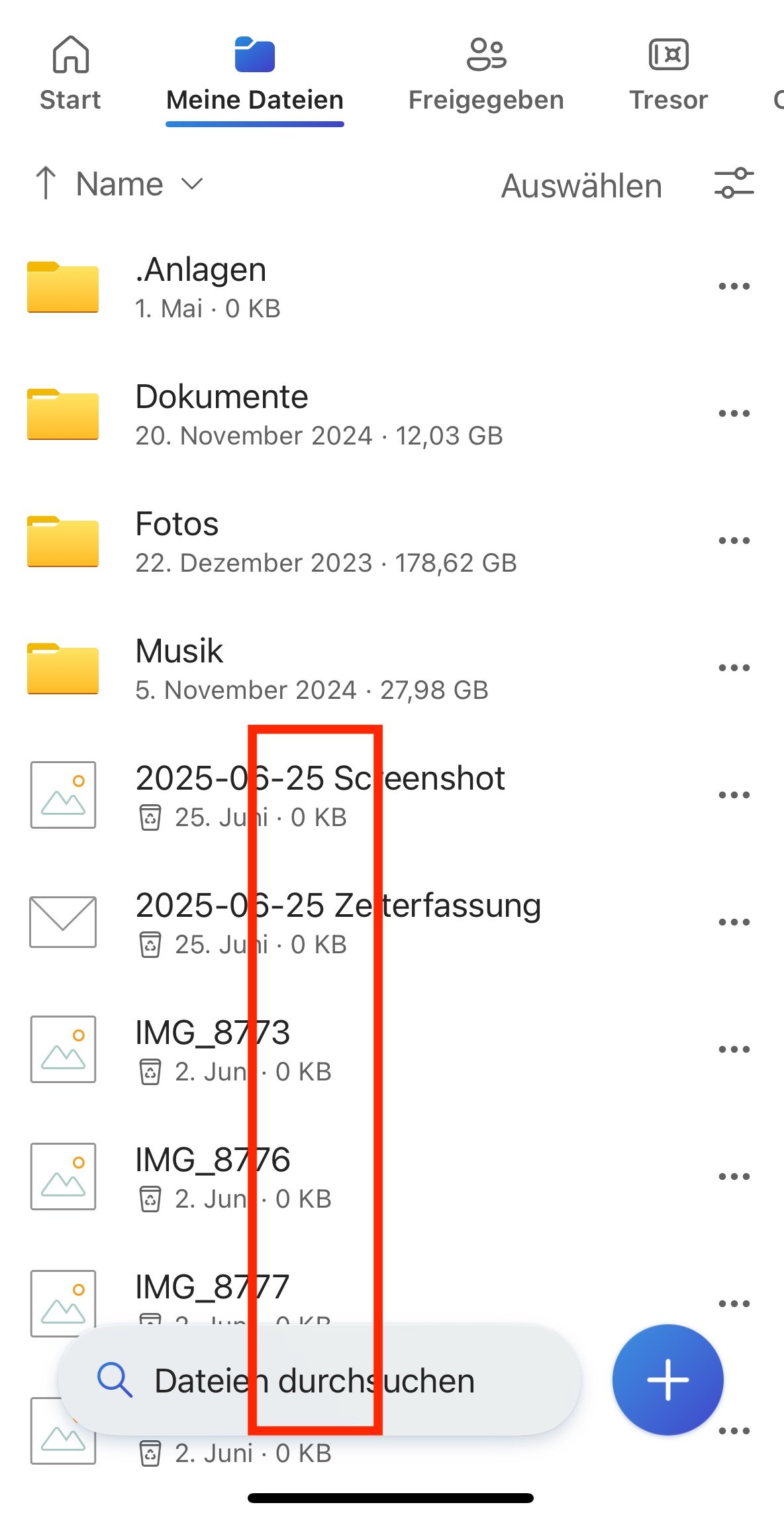784x1519 pixels.
Task: Open the Musik folder
Action: pyautogui.click(x=180, y=668)
